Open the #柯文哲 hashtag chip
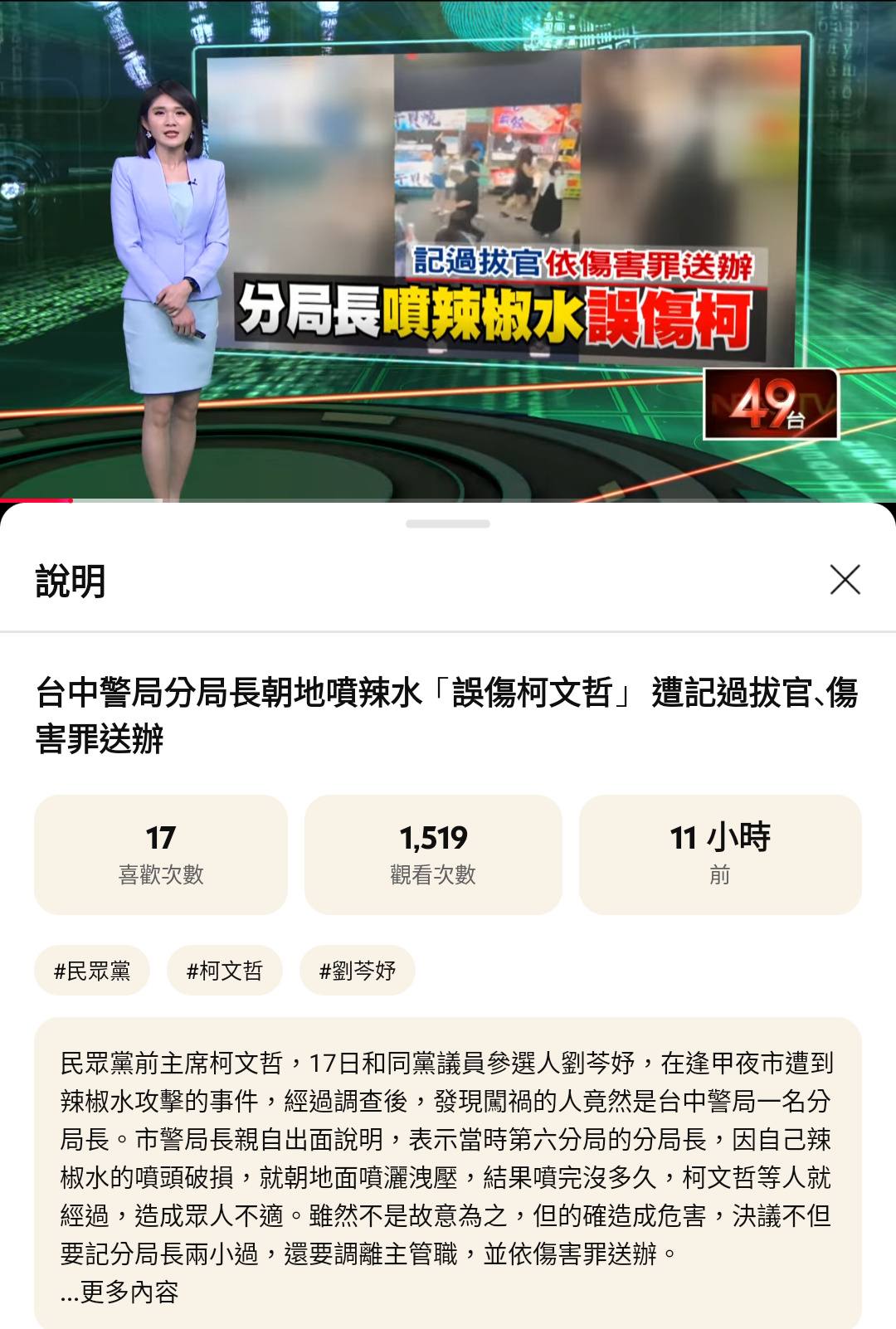The height and width of the screenshot is (1329, 896). (x=225, y=971)
